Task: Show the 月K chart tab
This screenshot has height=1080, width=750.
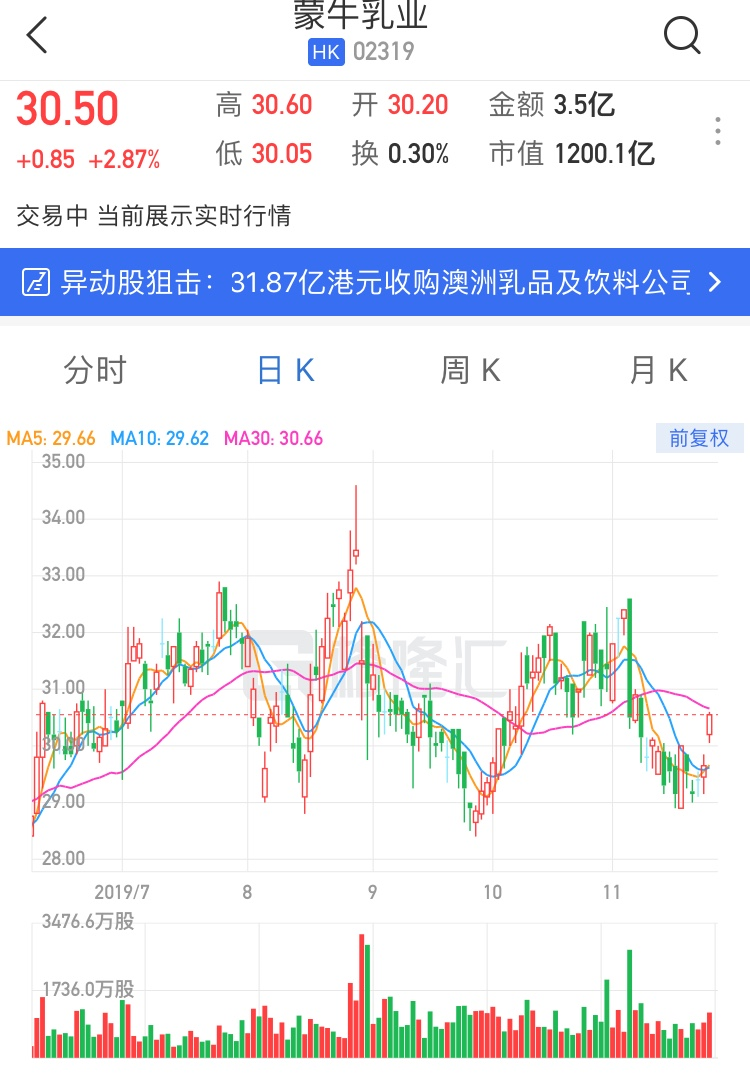Action: click(658, 371)
